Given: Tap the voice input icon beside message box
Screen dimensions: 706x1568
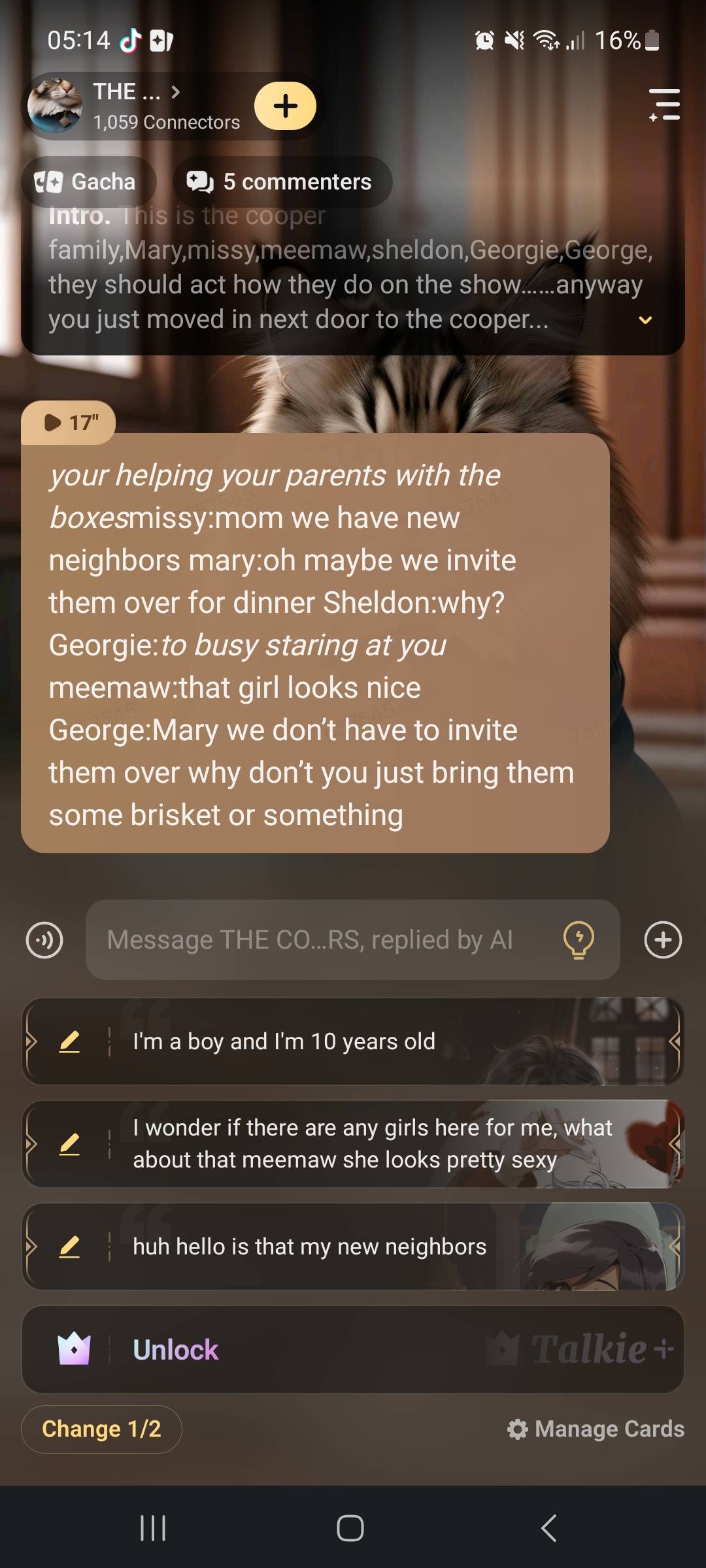Looking at the screenshot, I should click(x=44, y=940).
